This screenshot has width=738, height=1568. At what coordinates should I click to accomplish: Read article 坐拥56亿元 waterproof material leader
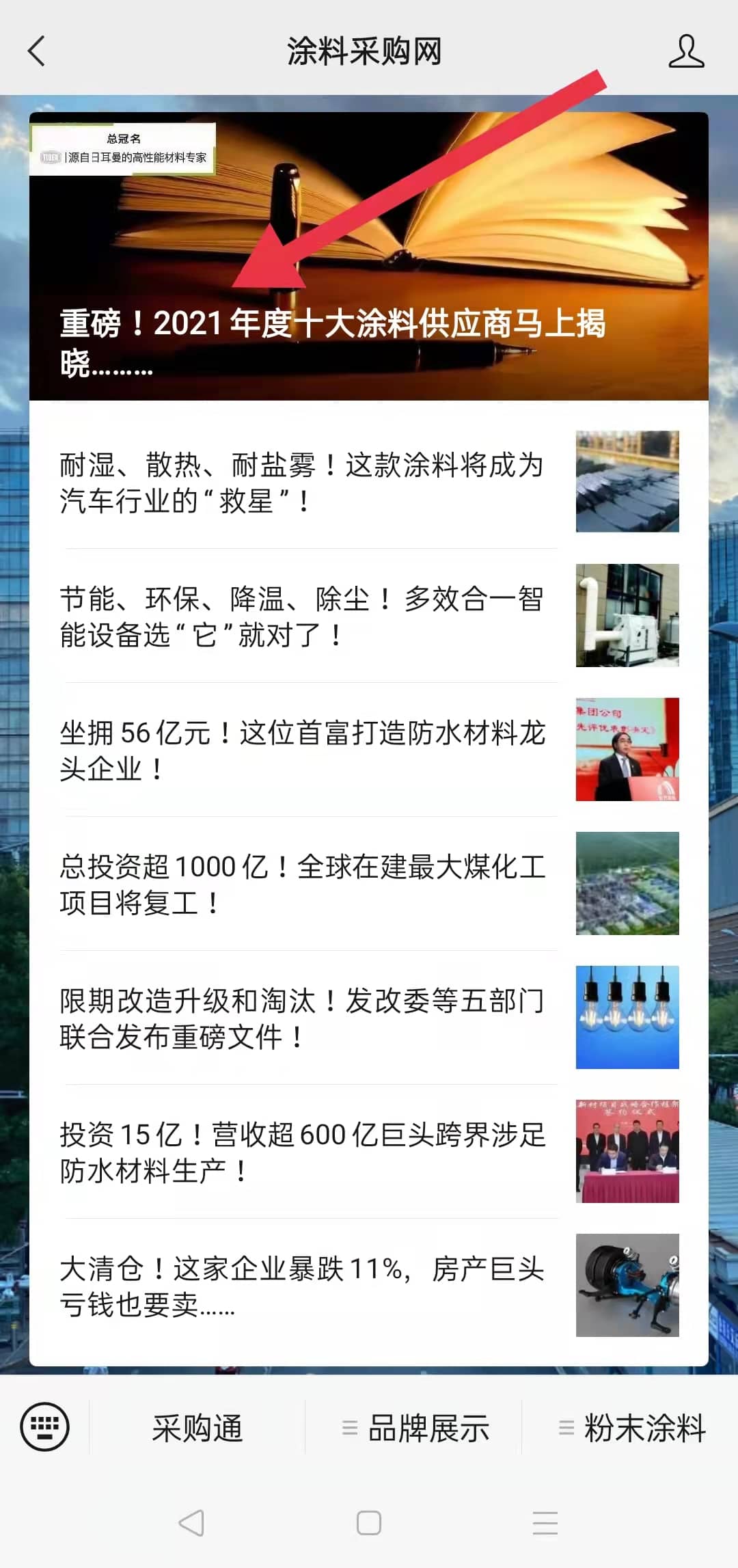coord(302,751)
